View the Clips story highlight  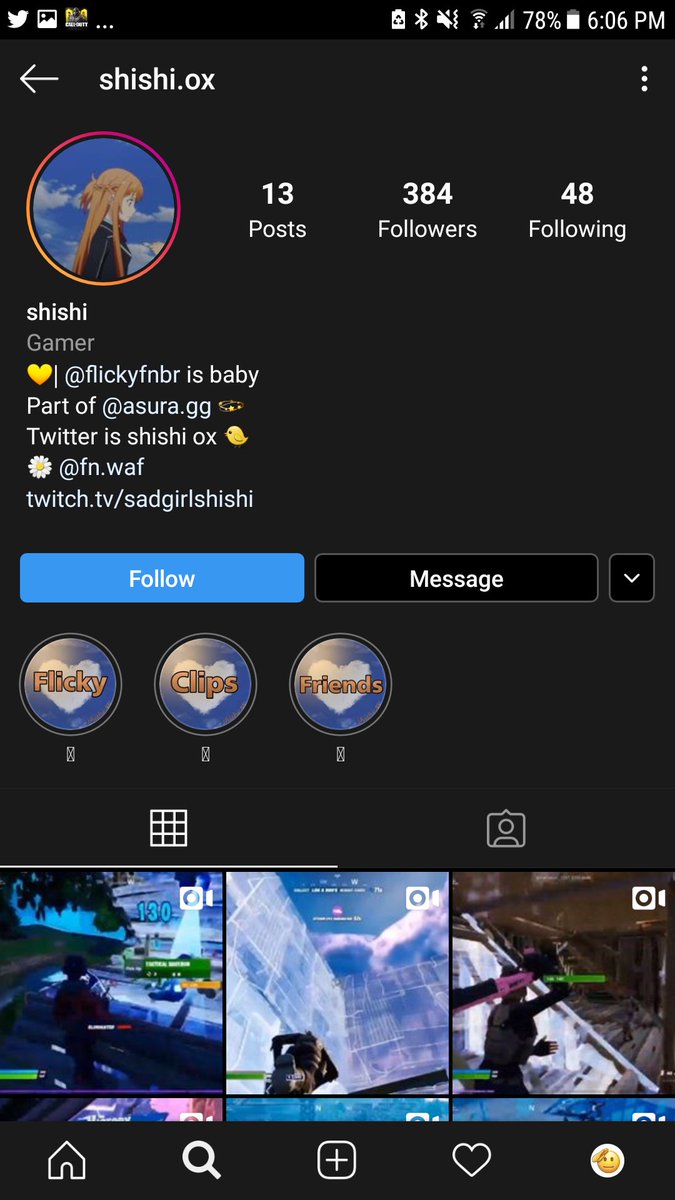[205, 685]
